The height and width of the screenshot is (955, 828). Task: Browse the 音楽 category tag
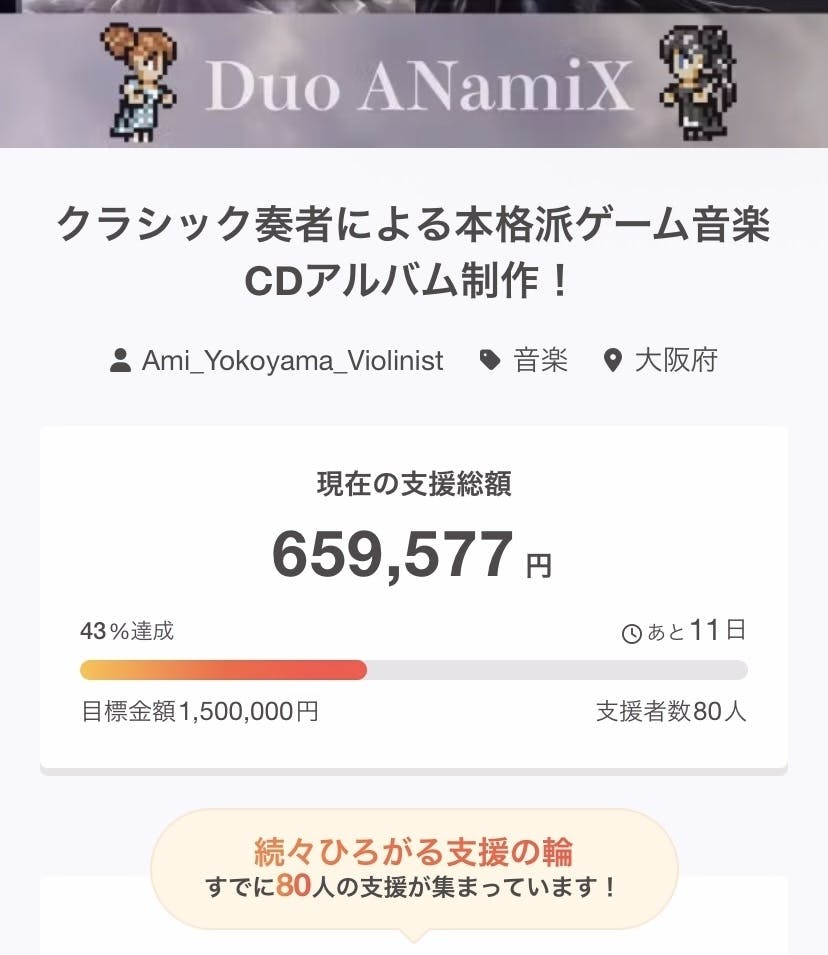(540, 360)
